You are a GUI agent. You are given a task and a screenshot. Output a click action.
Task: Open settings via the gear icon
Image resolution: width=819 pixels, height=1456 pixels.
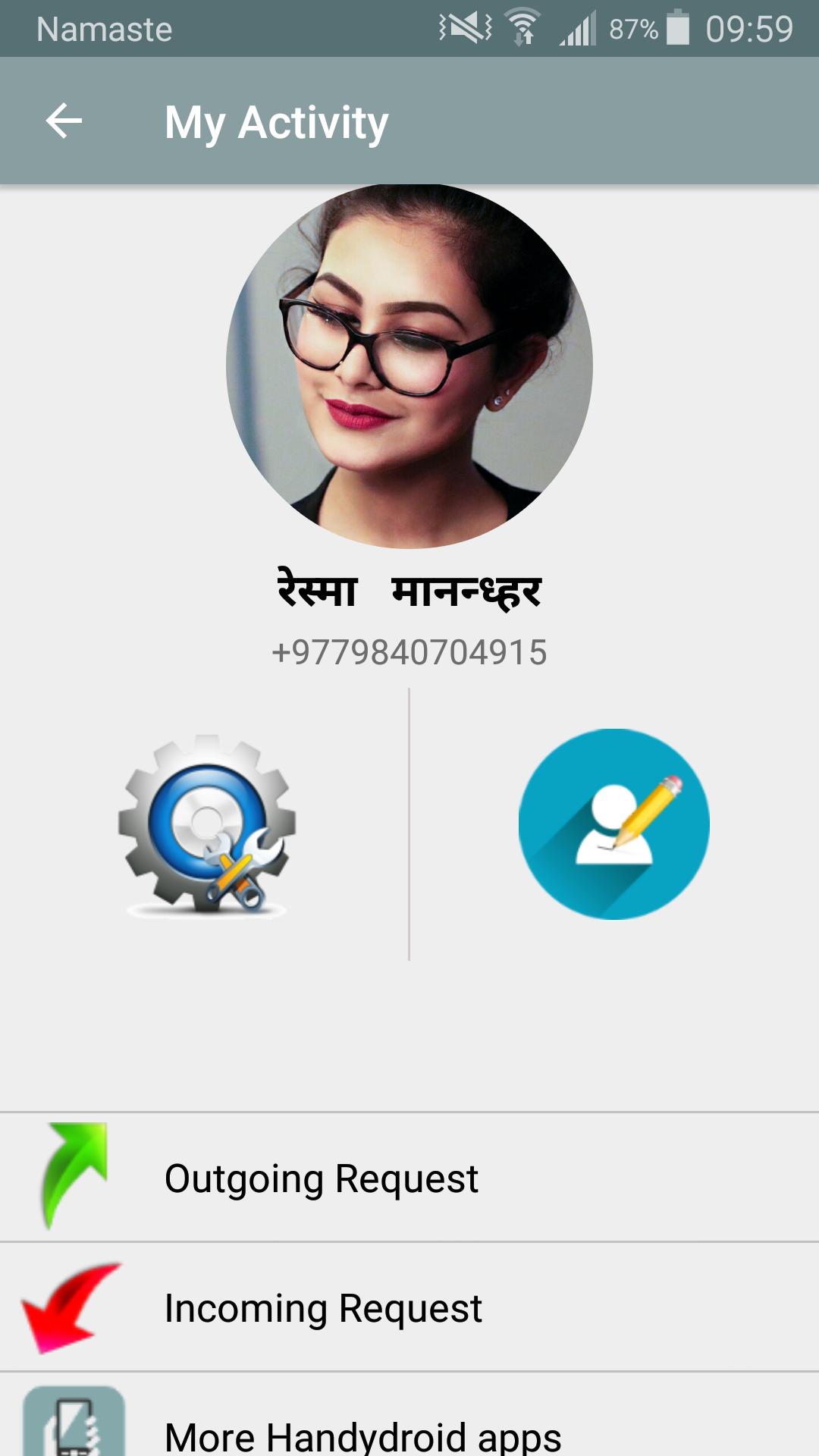206,824
